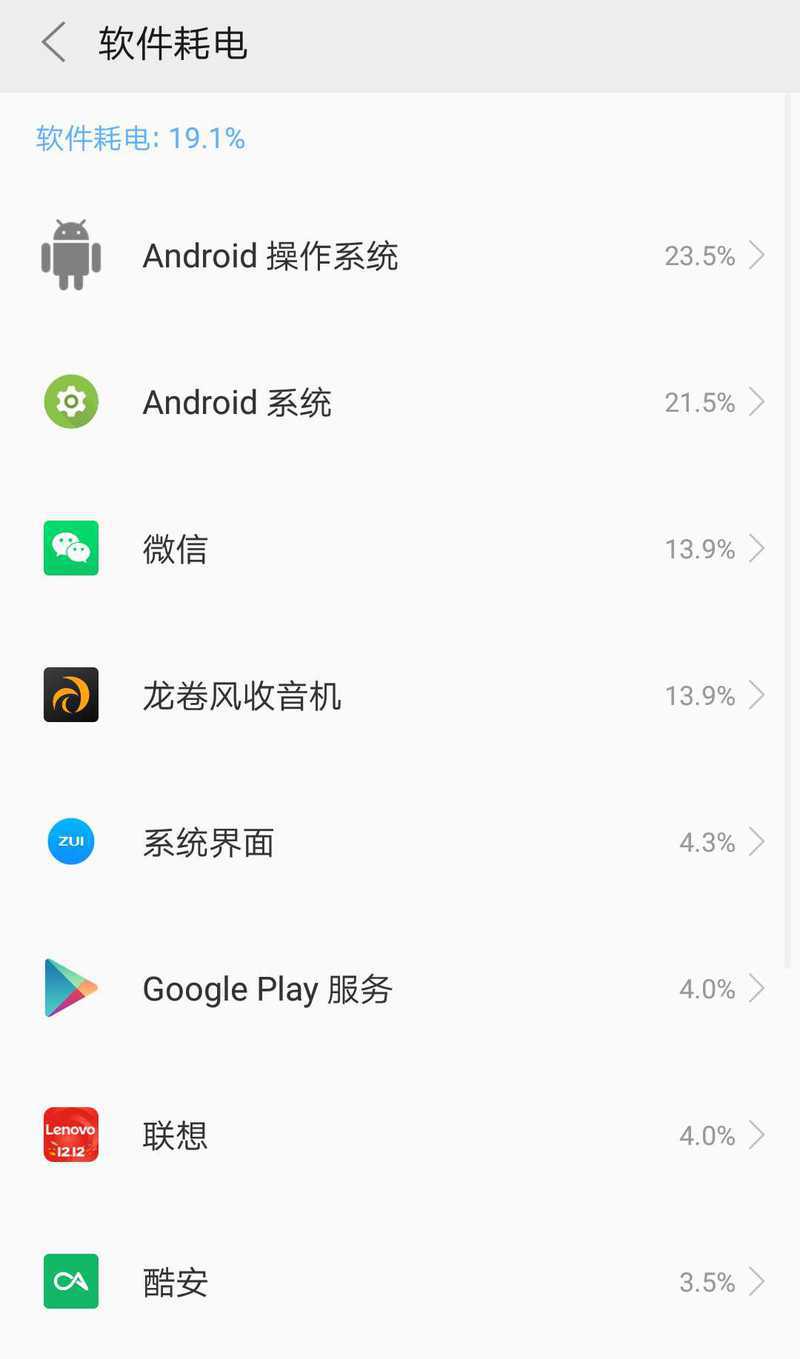Open 龙卷风收音机 power usage entry

tap(400, 695)
